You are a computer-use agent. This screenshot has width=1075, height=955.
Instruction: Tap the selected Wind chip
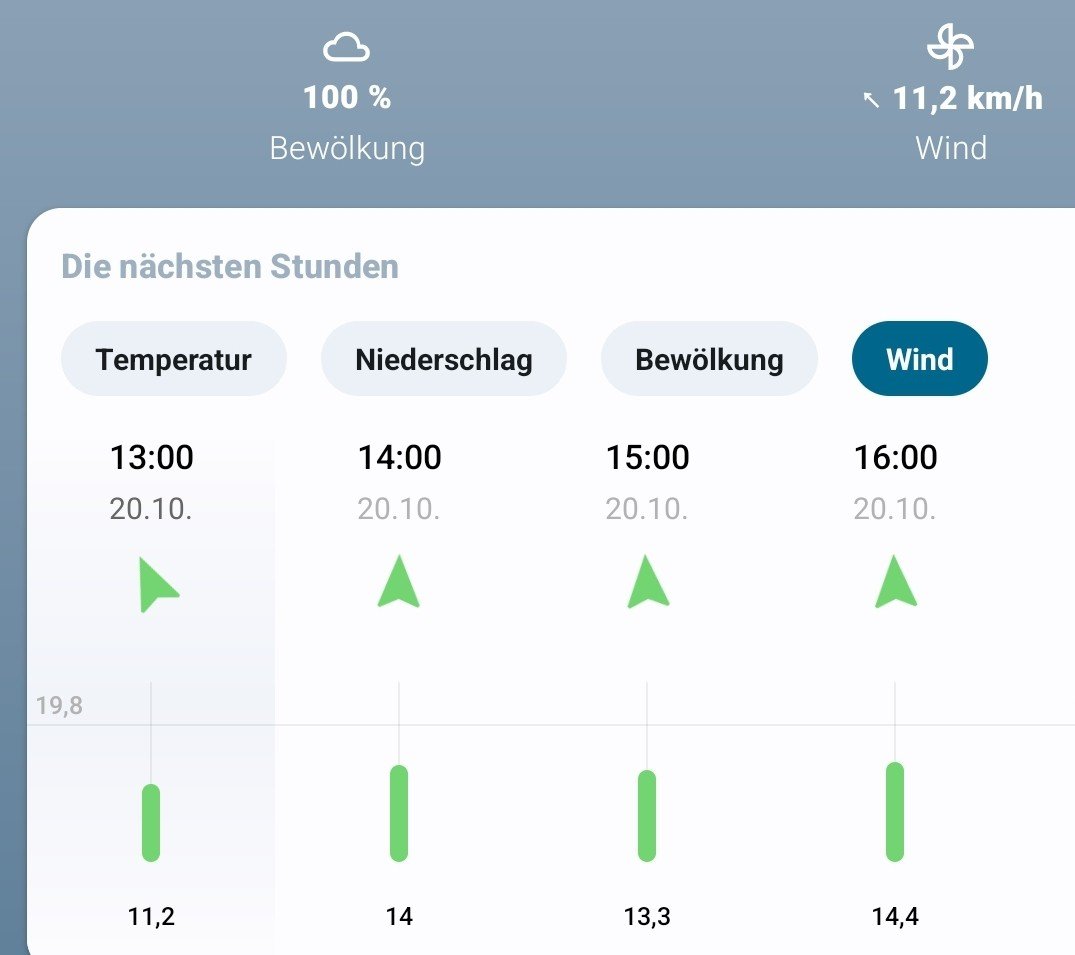tap(919, 359)
